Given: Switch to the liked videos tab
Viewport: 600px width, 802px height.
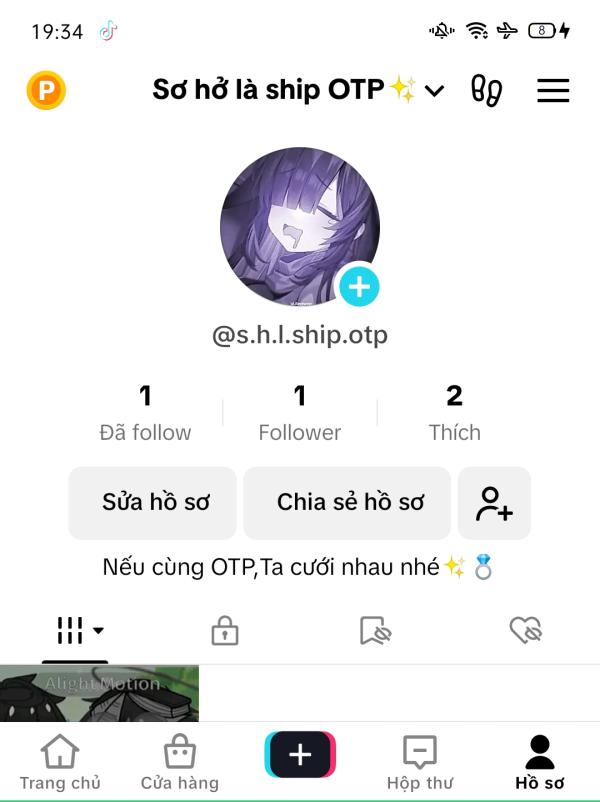Looking at the screenshot, I should 525,630.
